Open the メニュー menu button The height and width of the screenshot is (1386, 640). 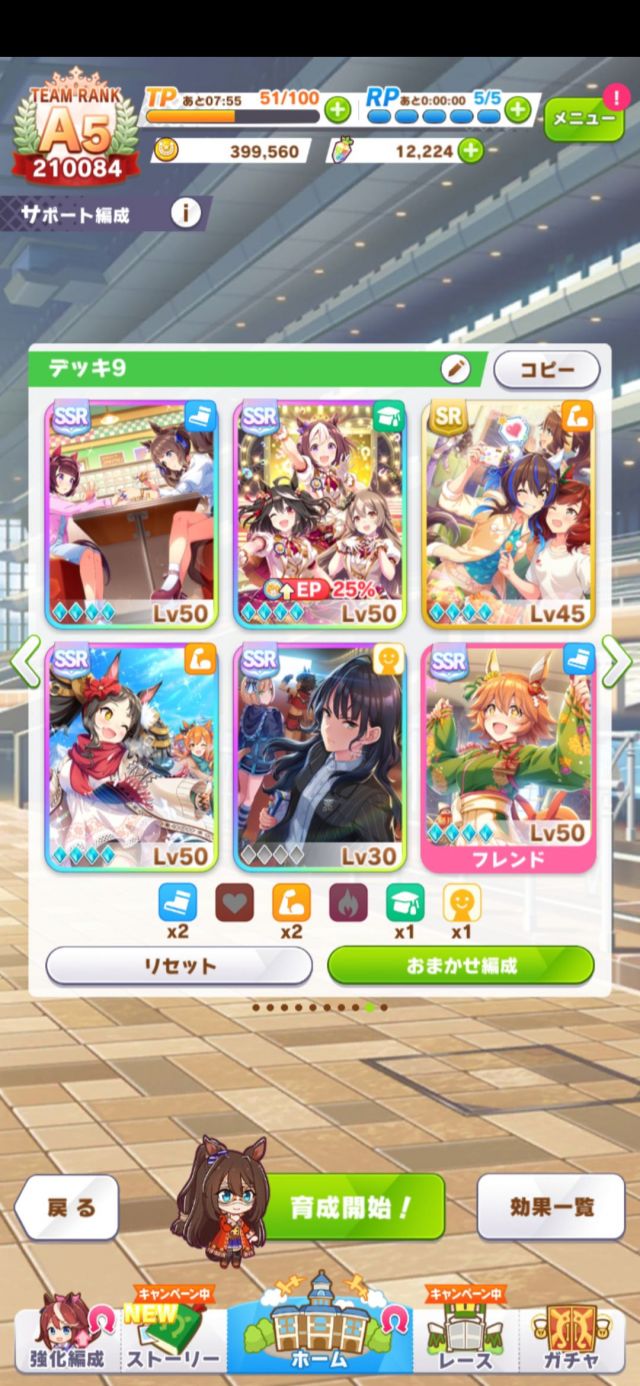[583, 119]
